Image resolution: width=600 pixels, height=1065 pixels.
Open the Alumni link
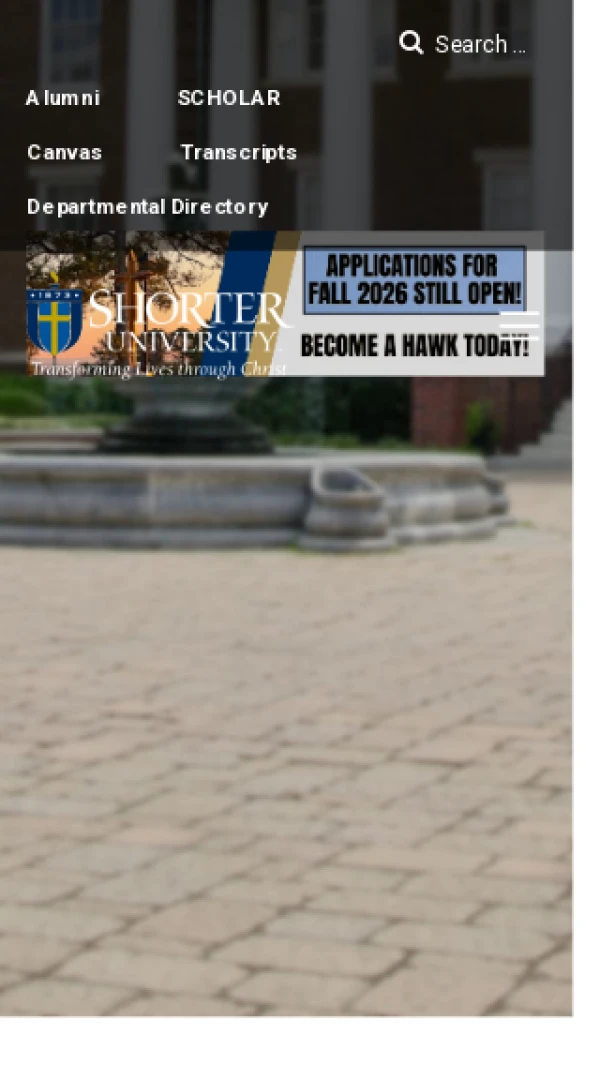[63, 98]
